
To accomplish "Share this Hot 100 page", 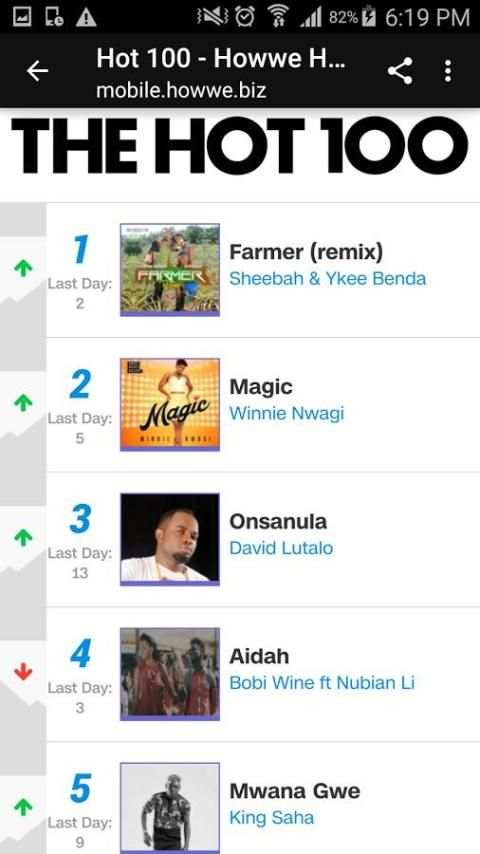I will [400, 71].
